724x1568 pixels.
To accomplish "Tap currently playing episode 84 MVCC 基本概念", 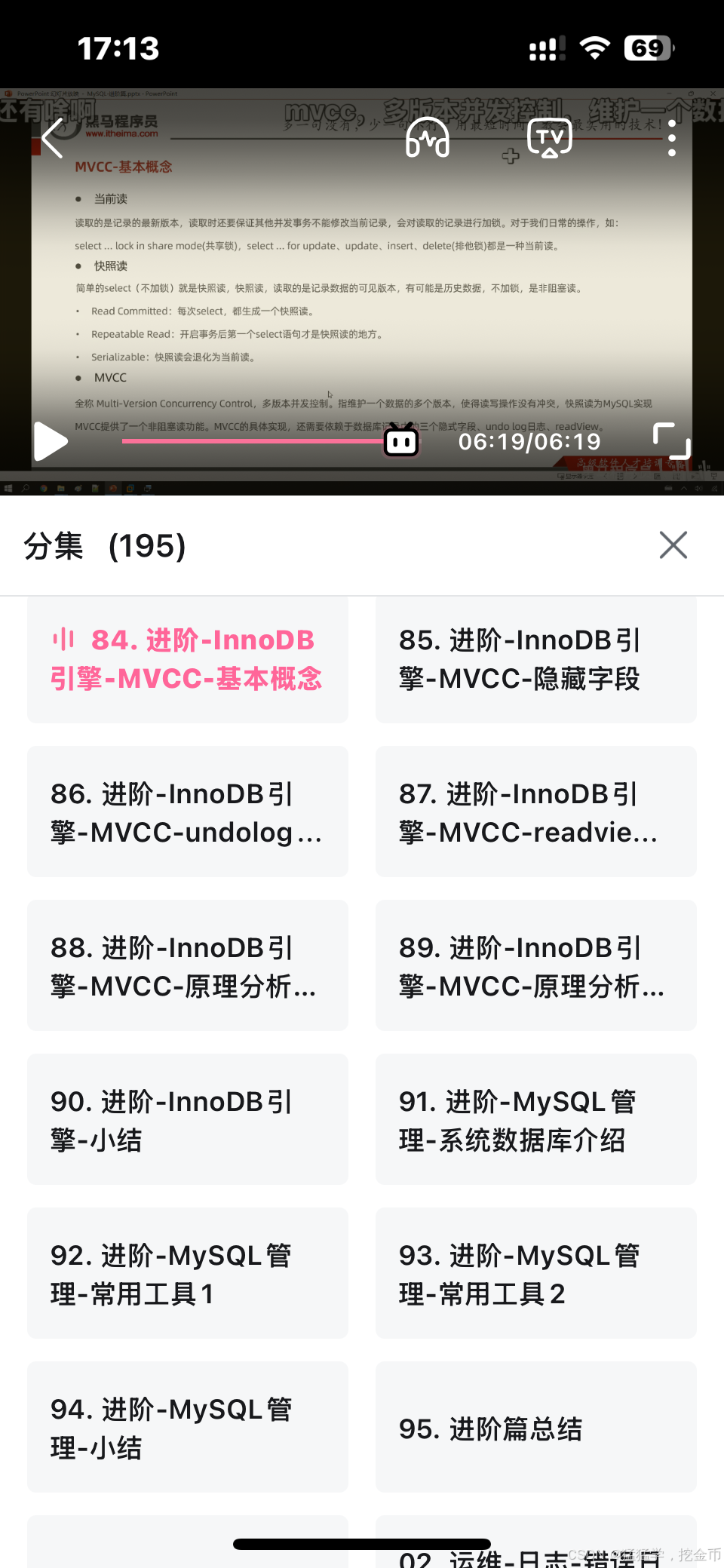I will (187, 658).
